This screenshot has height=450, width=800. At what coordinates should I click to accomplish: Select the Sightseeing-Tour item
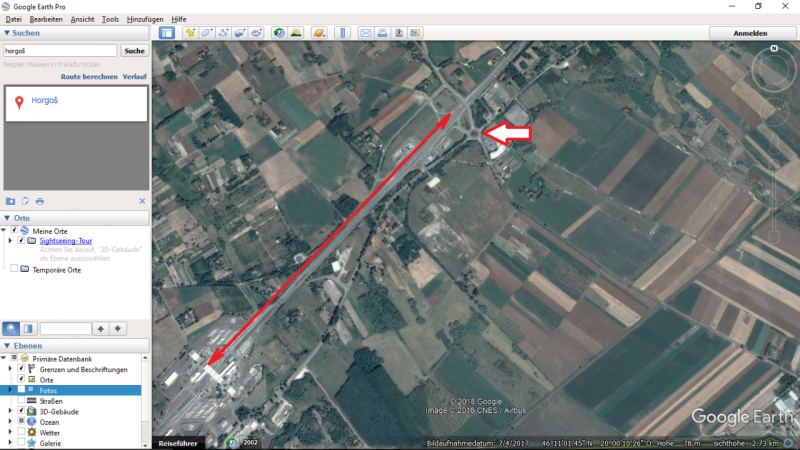coord(66,241)
